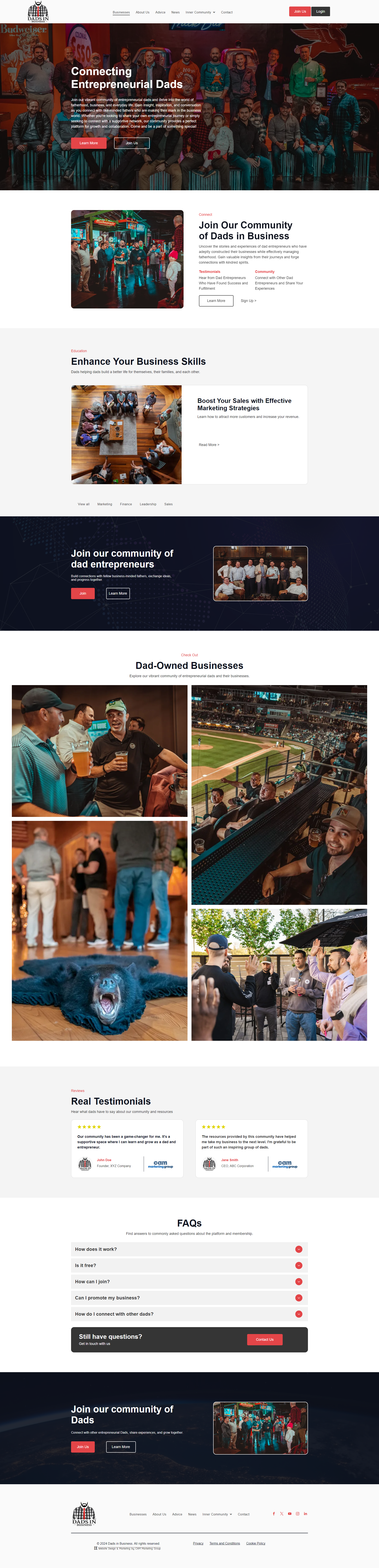Switch to the Leadership filter tab
The image size is (379, 1568).
tap(148, 504)
